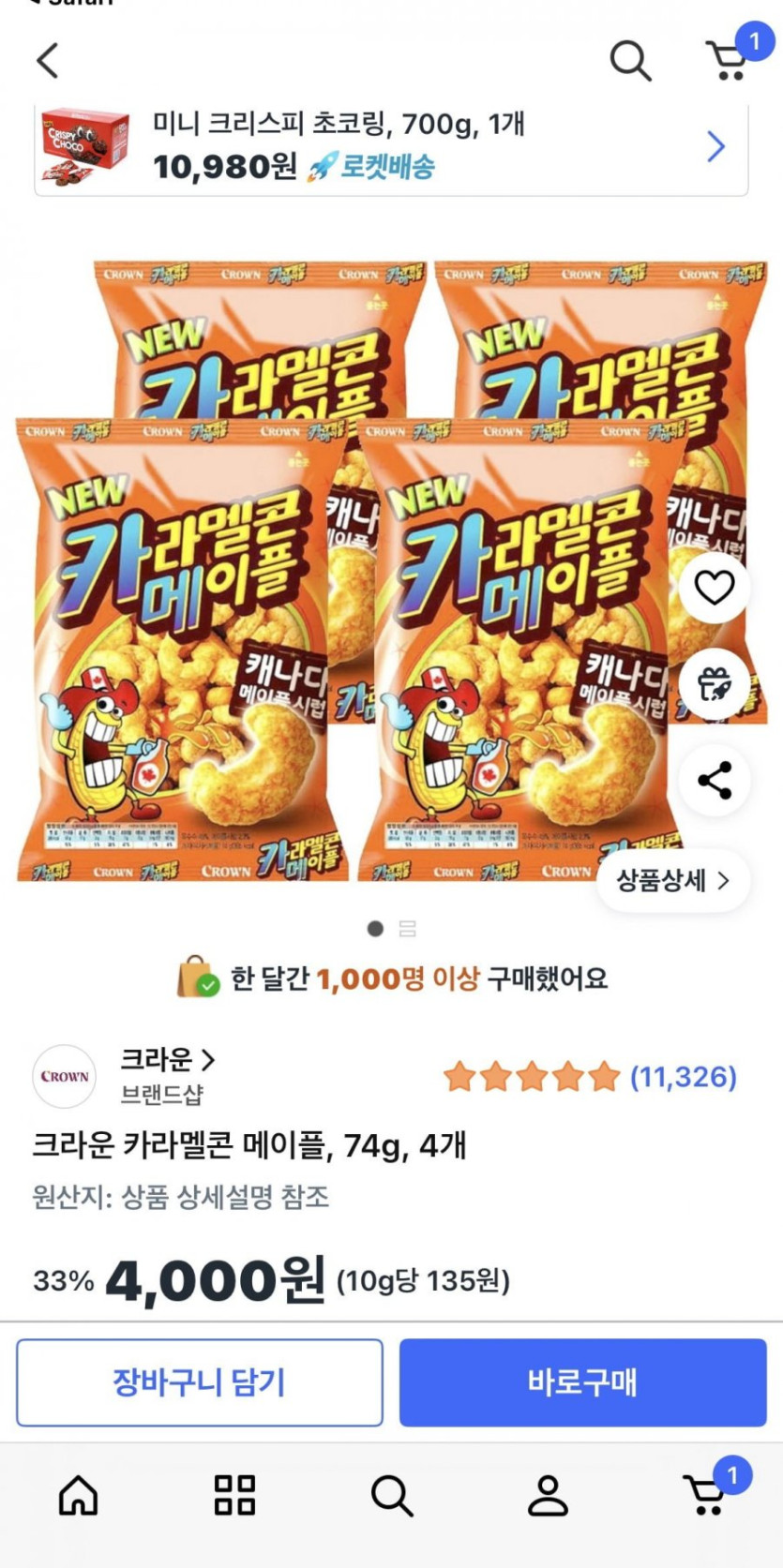Open the cart tab in bottom navigation
This screenshot has width=783, height=1568.
click(x=706, y=1496)
